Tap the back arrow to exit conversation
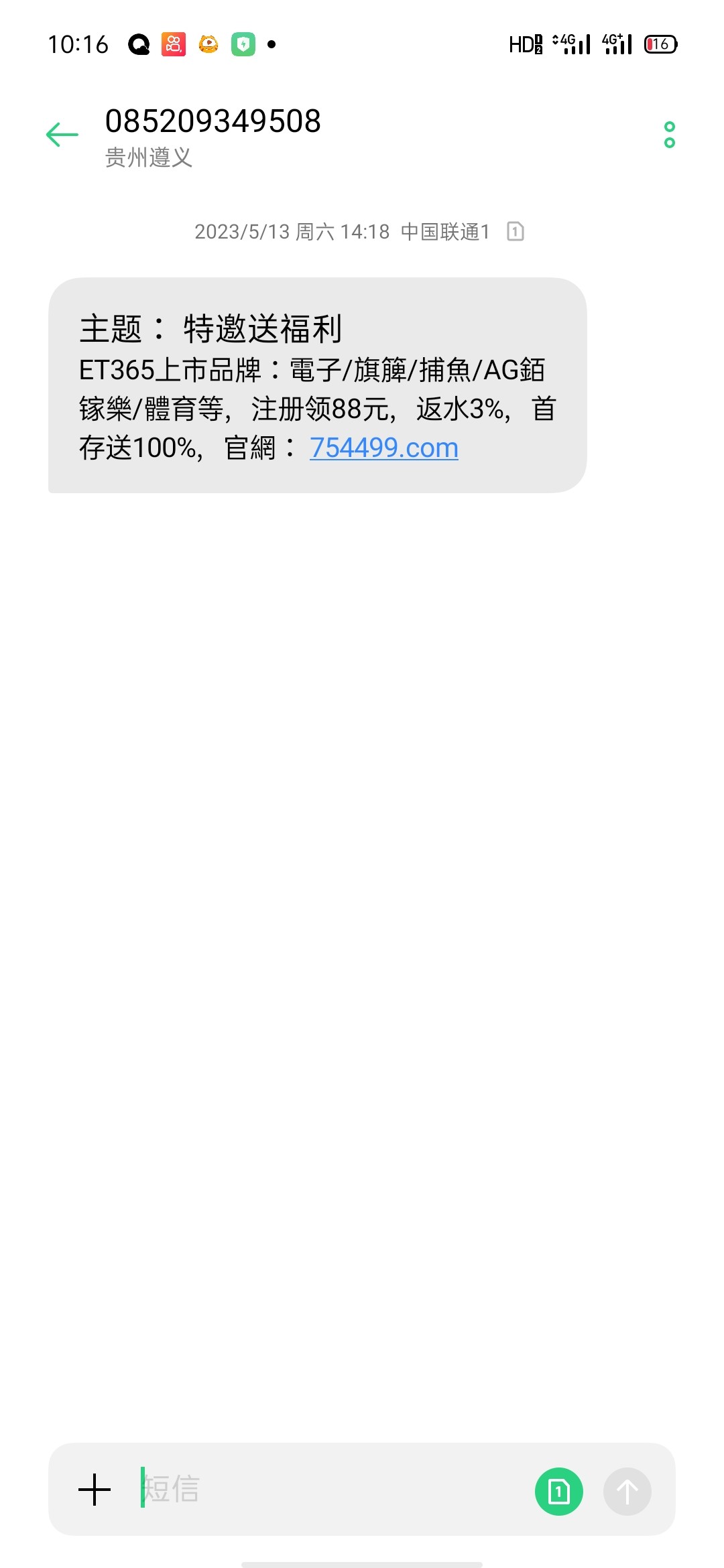Screen dimensions: 724x1568 click(61, 135)
